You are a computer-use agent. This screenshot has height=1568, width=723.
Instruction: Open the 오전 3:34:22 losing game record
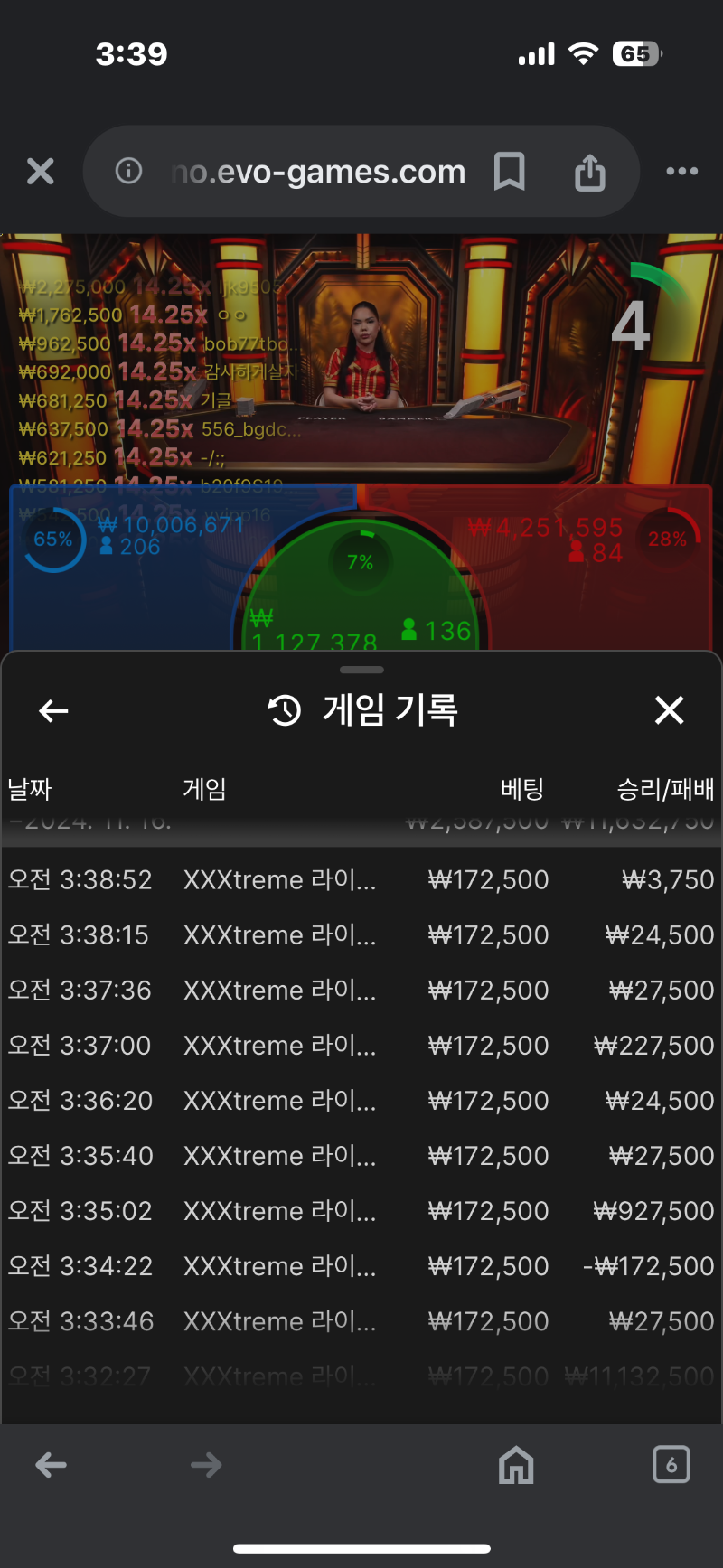pos(361,1265)
